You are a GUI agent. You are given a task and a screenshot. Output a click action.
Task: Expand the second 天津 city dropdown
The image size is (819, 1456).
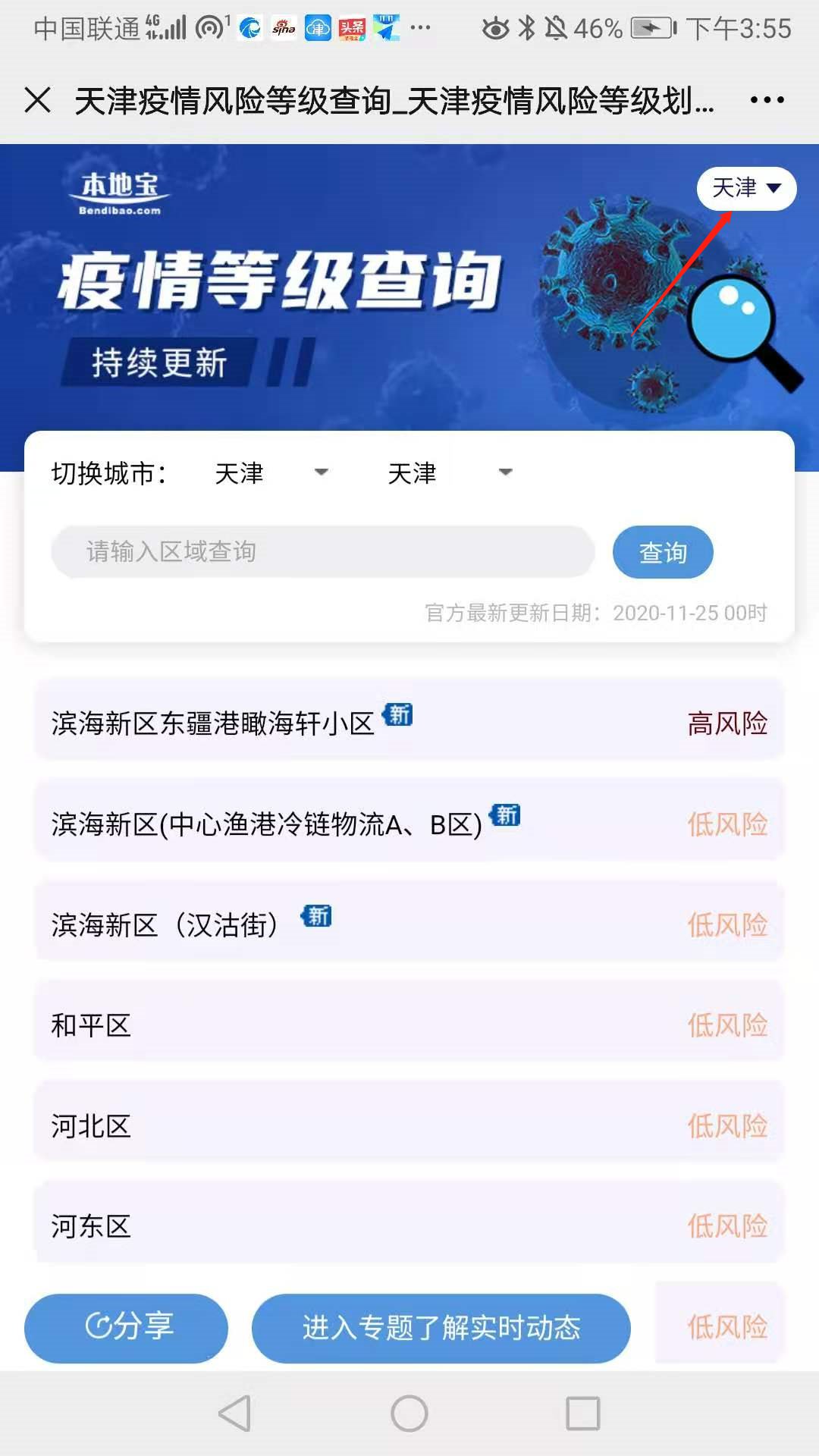coord(450,473)
